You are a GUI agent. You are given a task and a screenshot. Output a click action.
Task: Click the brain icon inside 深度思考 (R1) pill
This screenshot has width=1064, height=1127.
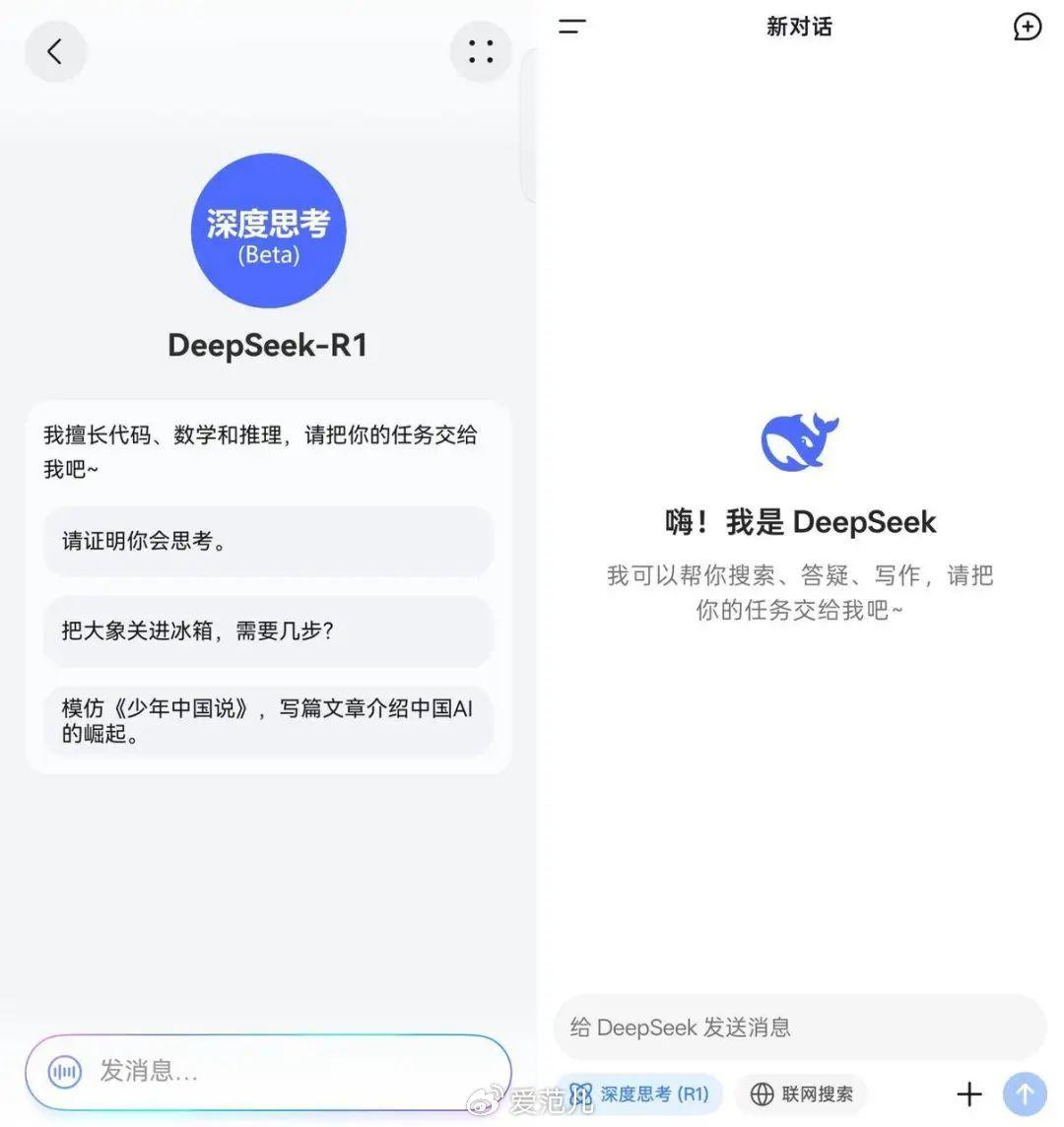point(581,1094)
